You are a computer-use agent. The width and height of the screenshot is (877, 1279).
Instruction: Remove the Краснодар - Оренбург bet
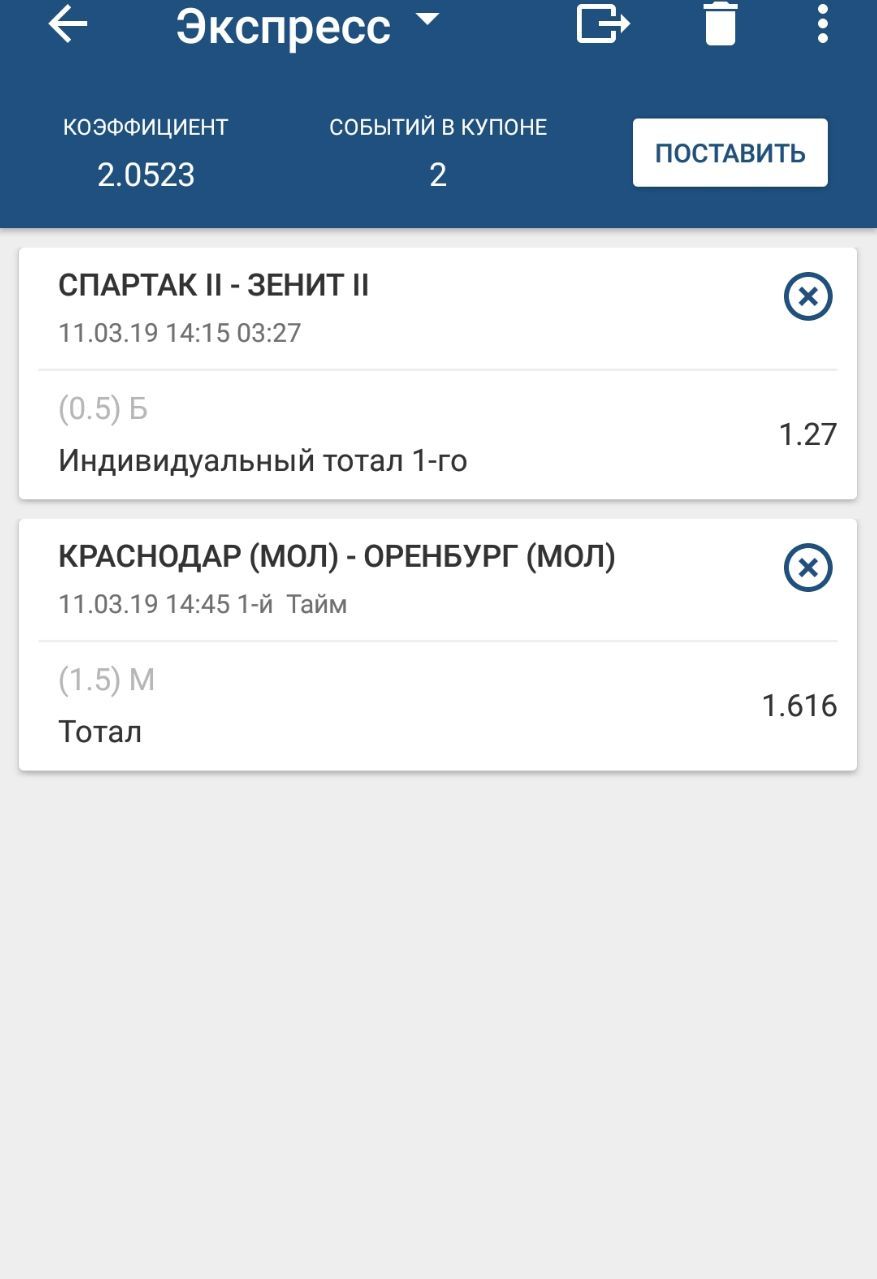pyautogui.click(x=808, y=569)
